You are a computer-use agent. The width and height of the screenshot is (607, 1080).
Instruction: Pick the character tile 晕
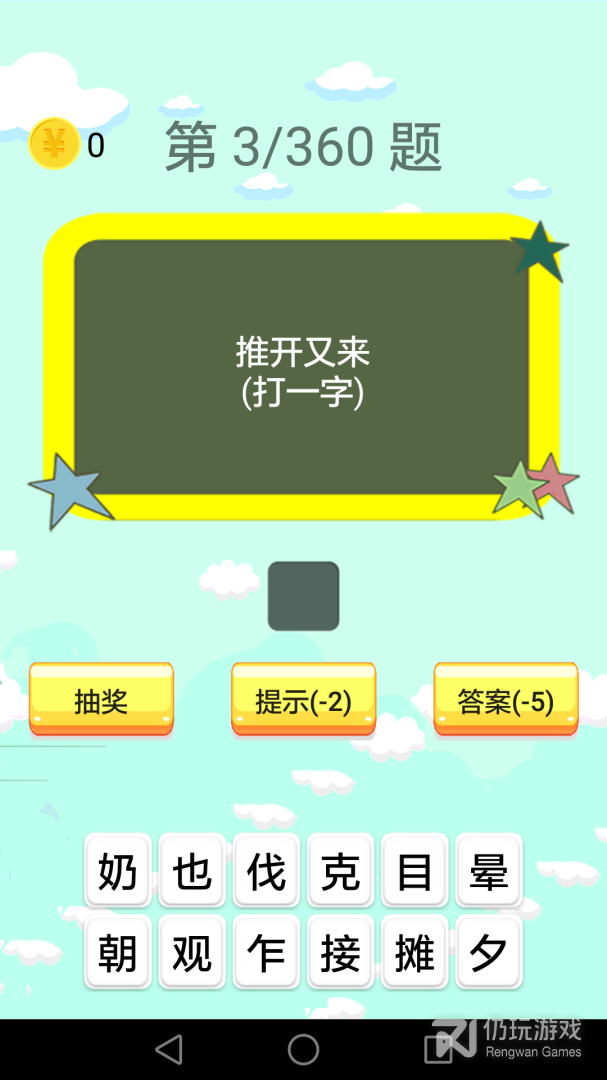488,872
